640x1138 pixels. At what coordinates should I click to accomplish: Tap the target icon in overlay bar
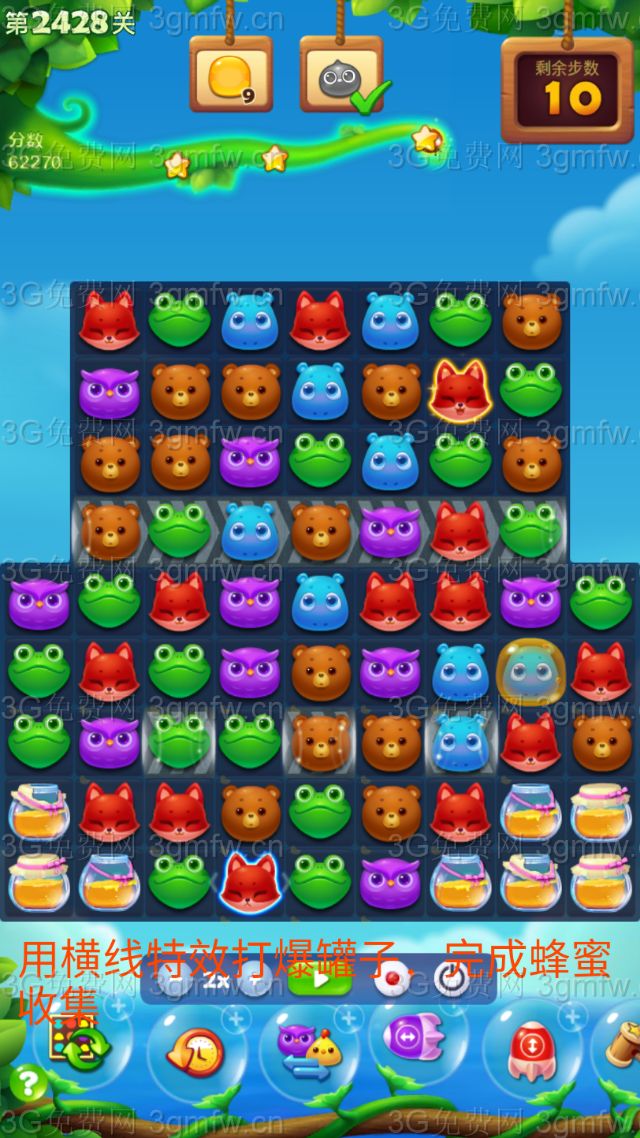point(451,980)
